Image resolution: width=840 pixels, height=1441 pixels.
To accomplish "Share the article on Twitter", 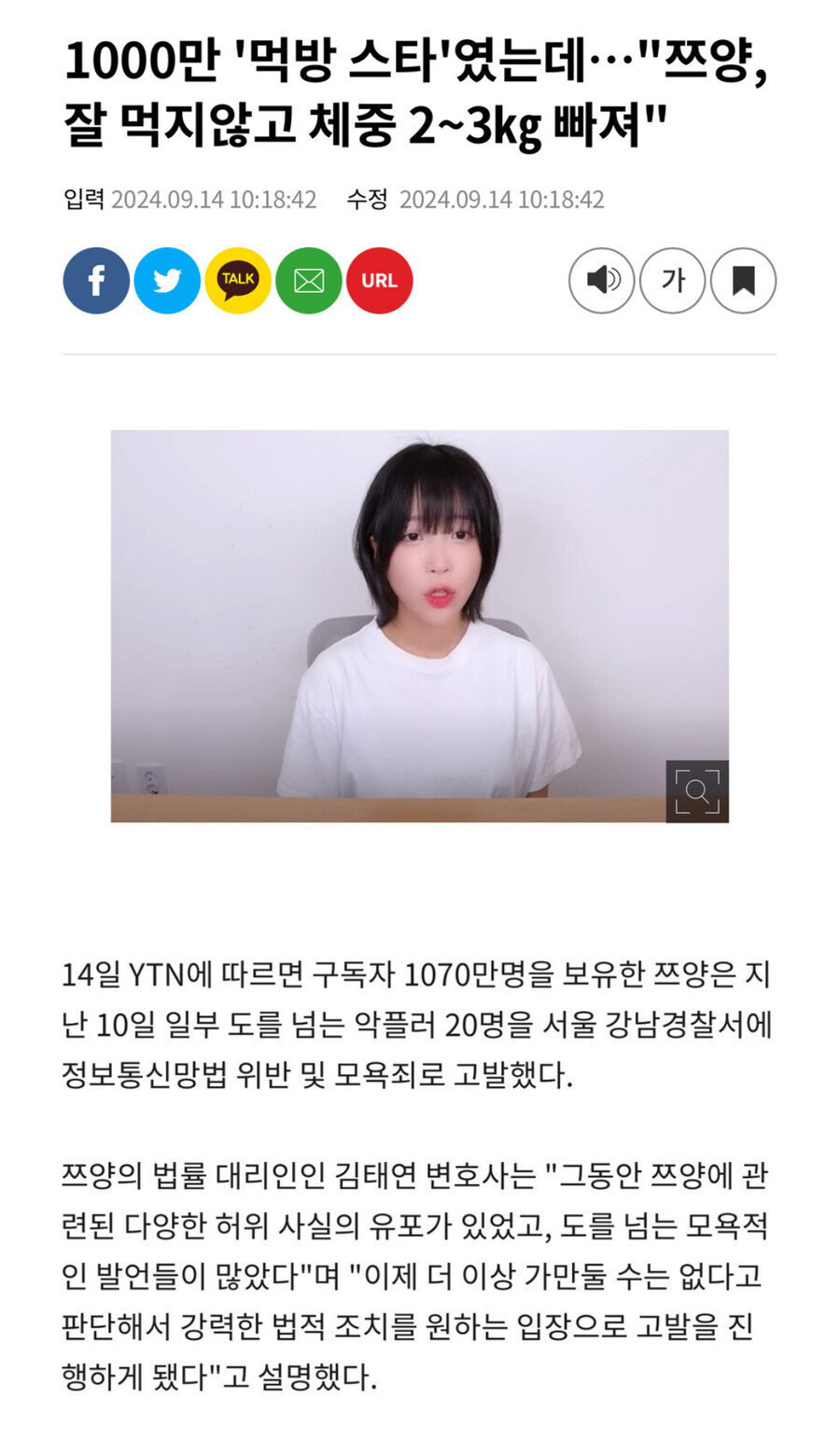I will pos(167,280).
